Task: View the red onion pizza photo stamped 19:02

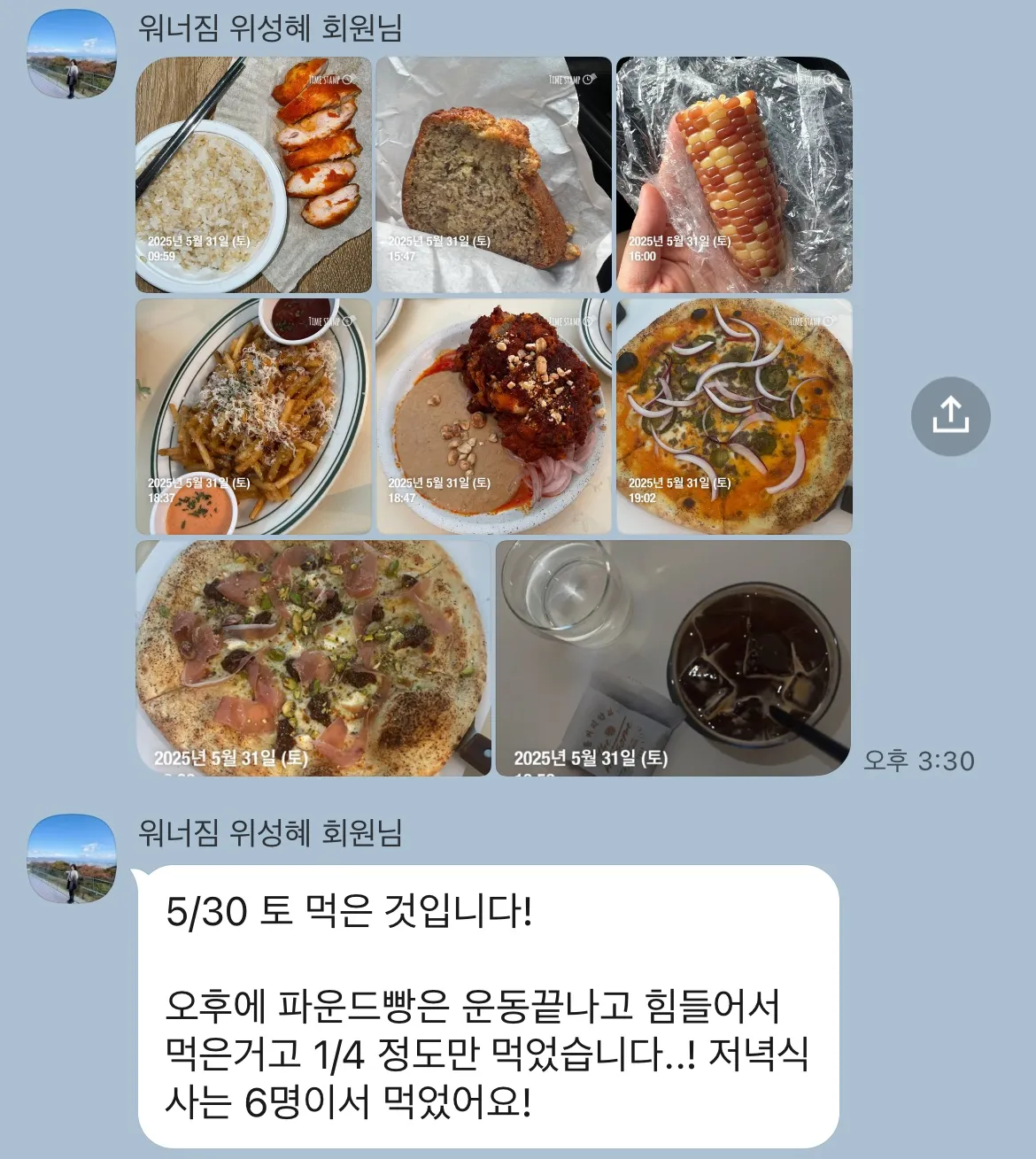Action: tap(734, 416)
